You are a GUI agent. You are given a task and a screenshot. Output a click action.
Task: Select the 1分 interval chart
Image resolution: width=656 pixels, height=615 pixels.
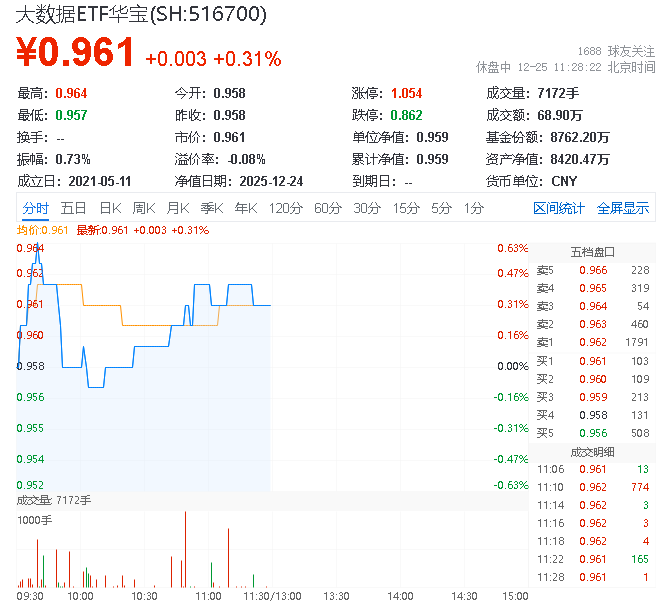pyautogui.click(x=473, y=208)
